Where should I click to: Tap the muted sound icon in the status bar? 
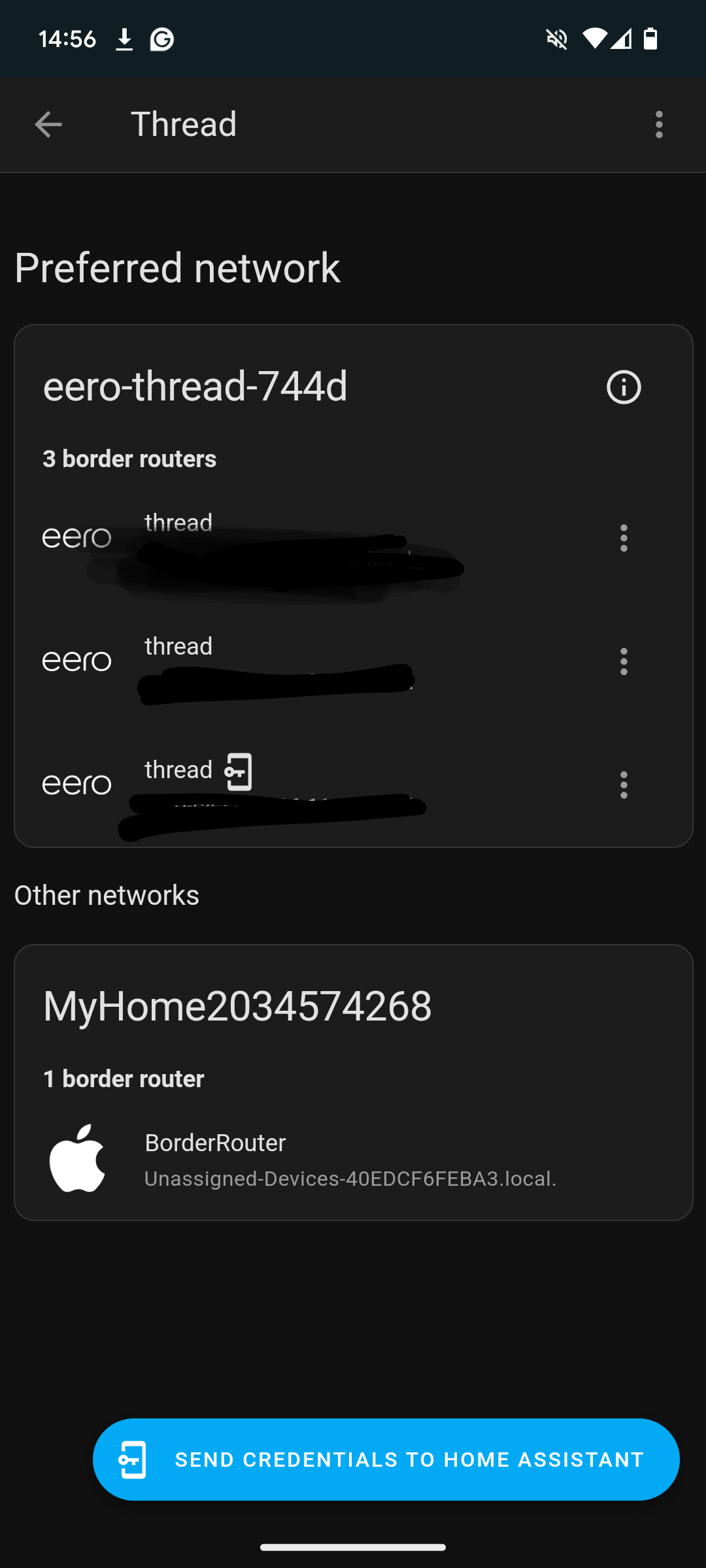click(x=555, y=39)
